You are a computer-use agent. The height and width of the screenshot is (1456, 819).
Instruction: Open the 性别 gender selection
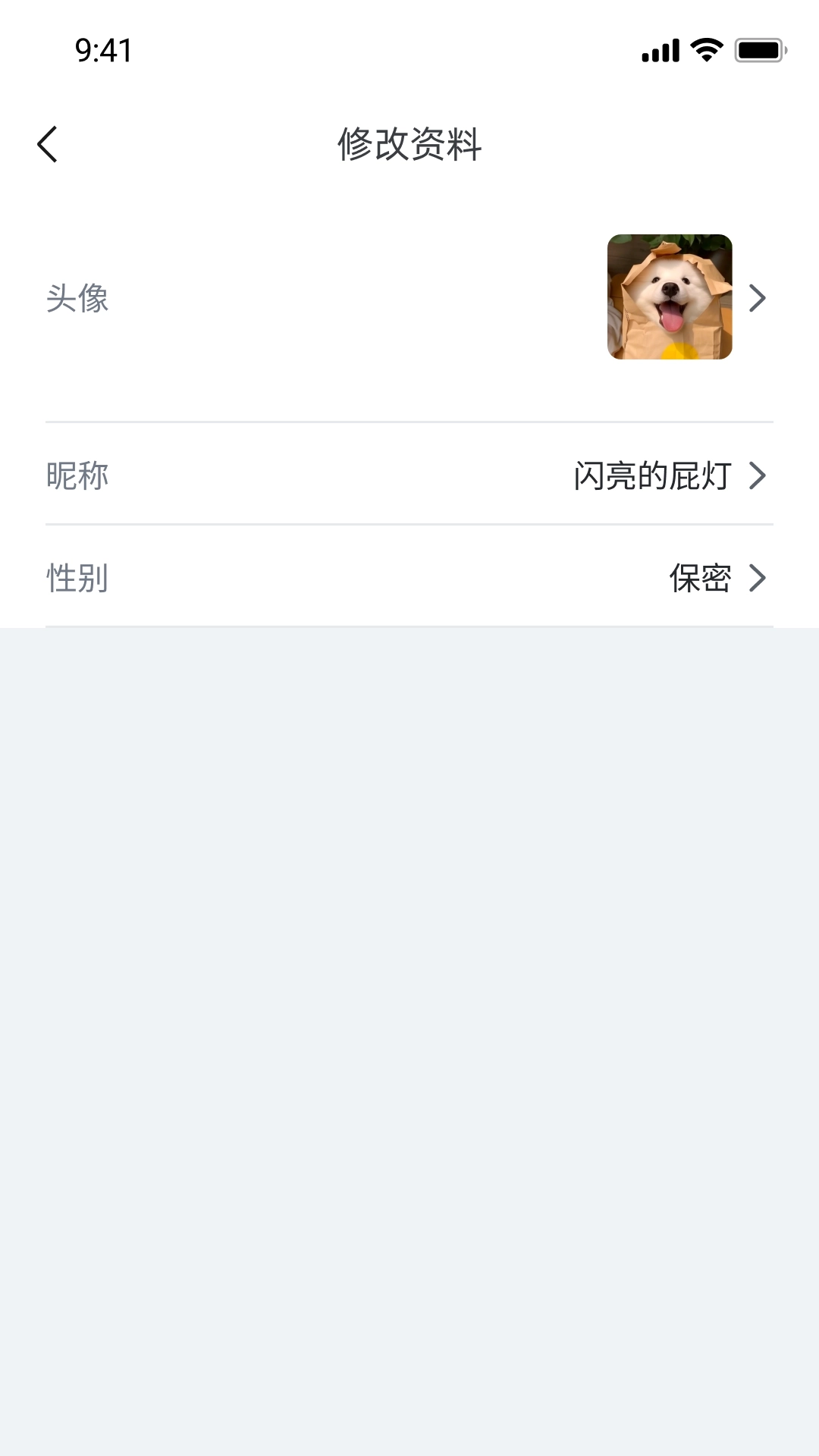409,578
